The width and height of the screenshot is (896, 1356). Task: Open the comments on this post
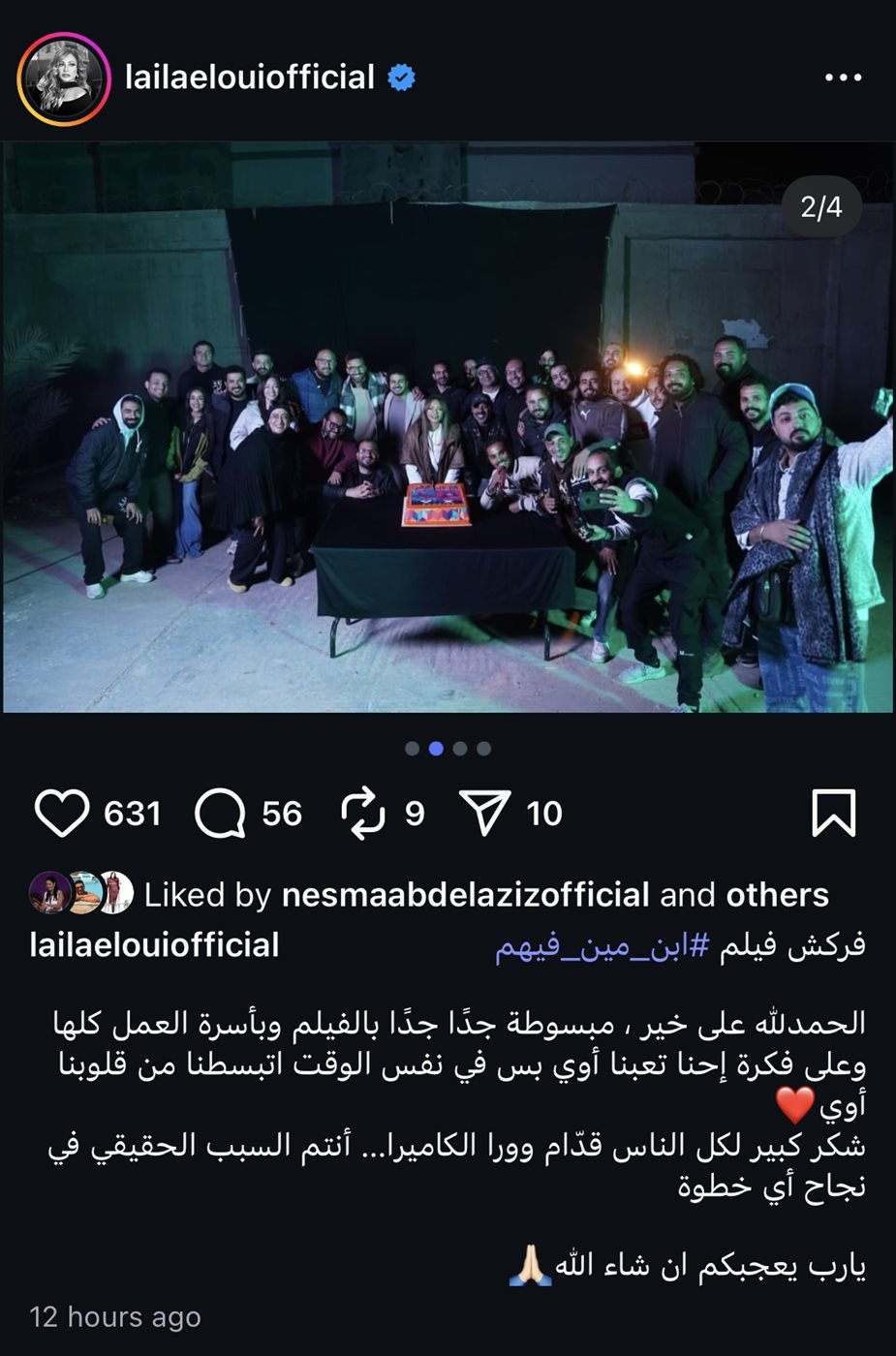pos(221,813)
